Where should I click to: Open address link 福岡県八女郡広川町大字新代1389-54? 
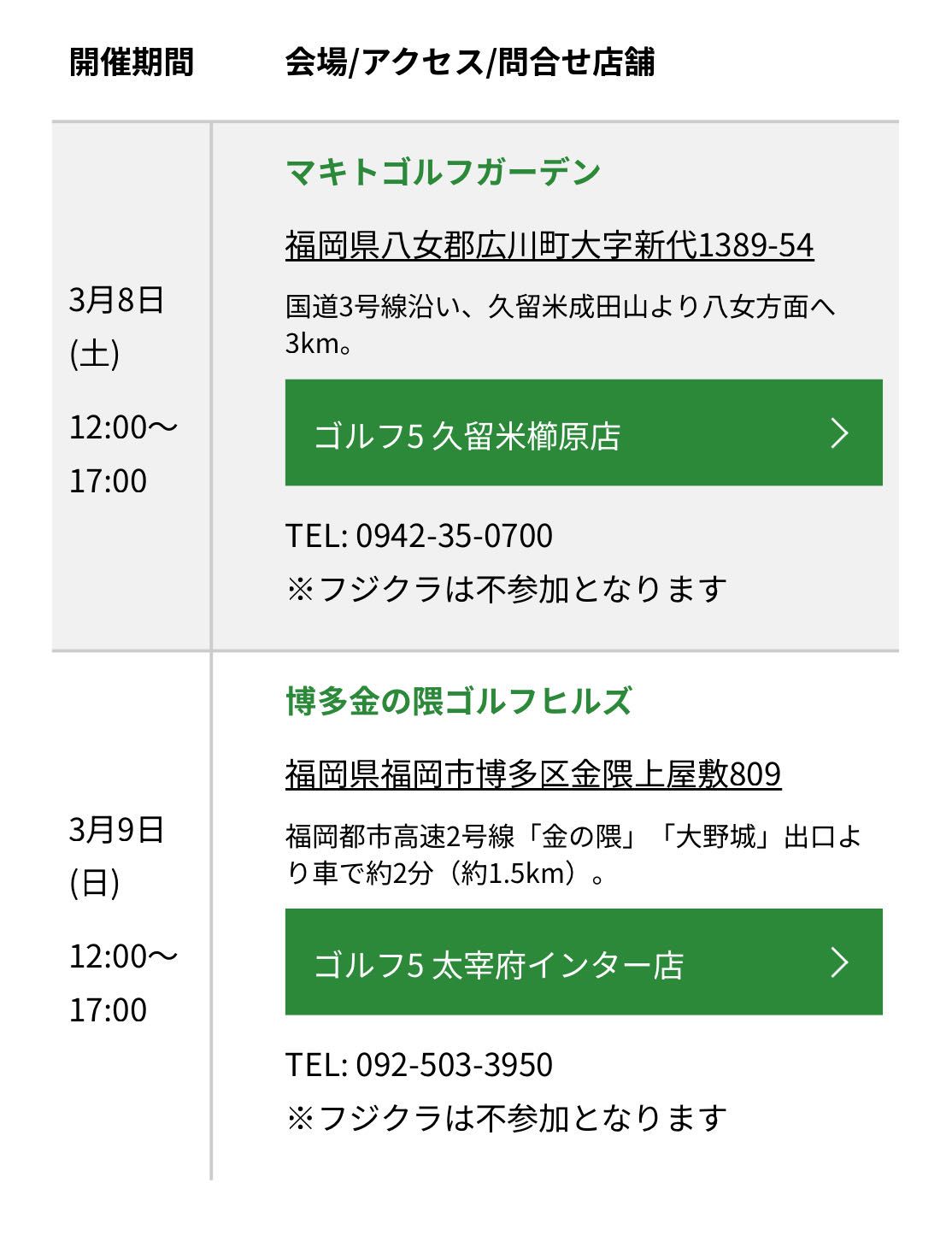click(x=549, y=245)
